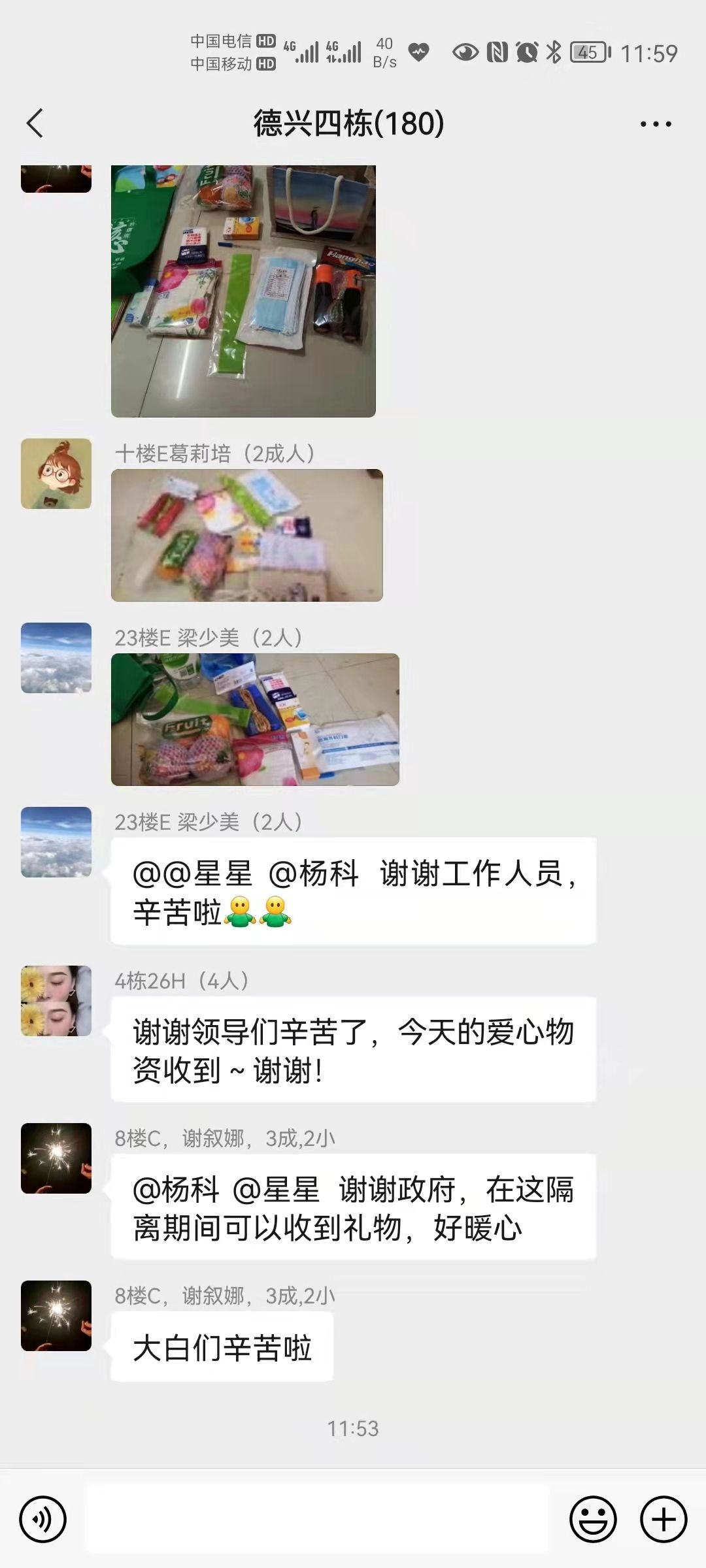View the photo sent by 十楼E葛莉培
Viewport: 706px width, 1568px height.
(x=247, y=535)
